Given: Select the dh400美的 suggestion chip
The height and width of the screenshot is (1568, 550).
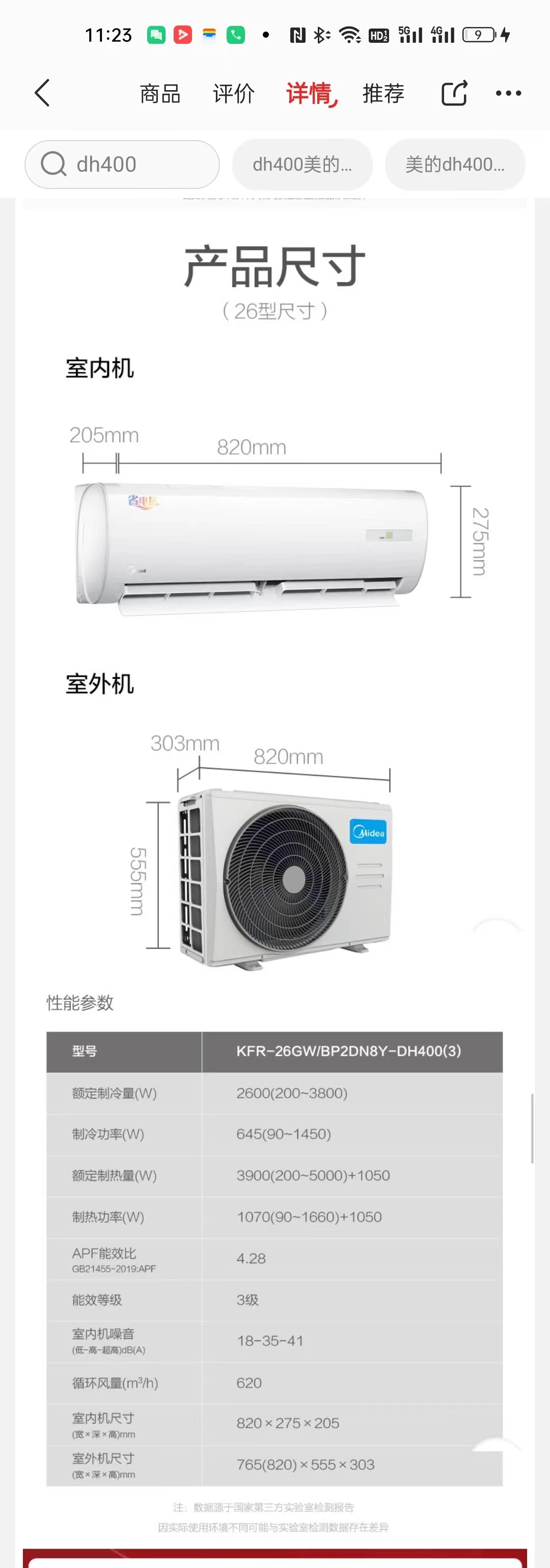Looking at the screenshot, I should (302, 165).
